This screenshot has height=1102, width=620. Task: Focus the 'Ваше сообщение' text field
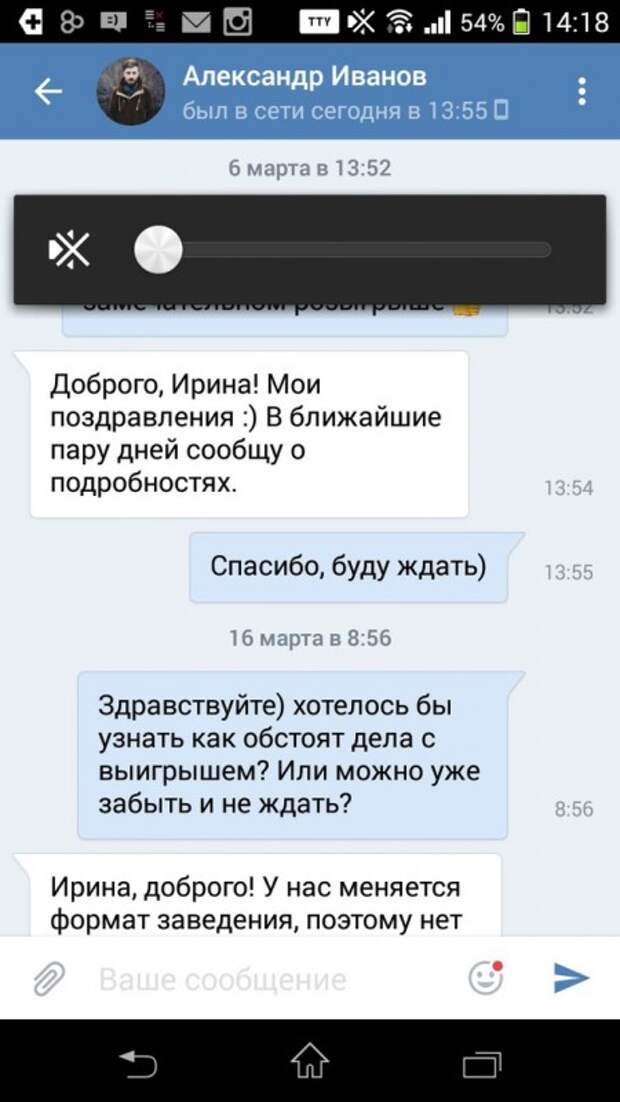click(x=260, y=978)
